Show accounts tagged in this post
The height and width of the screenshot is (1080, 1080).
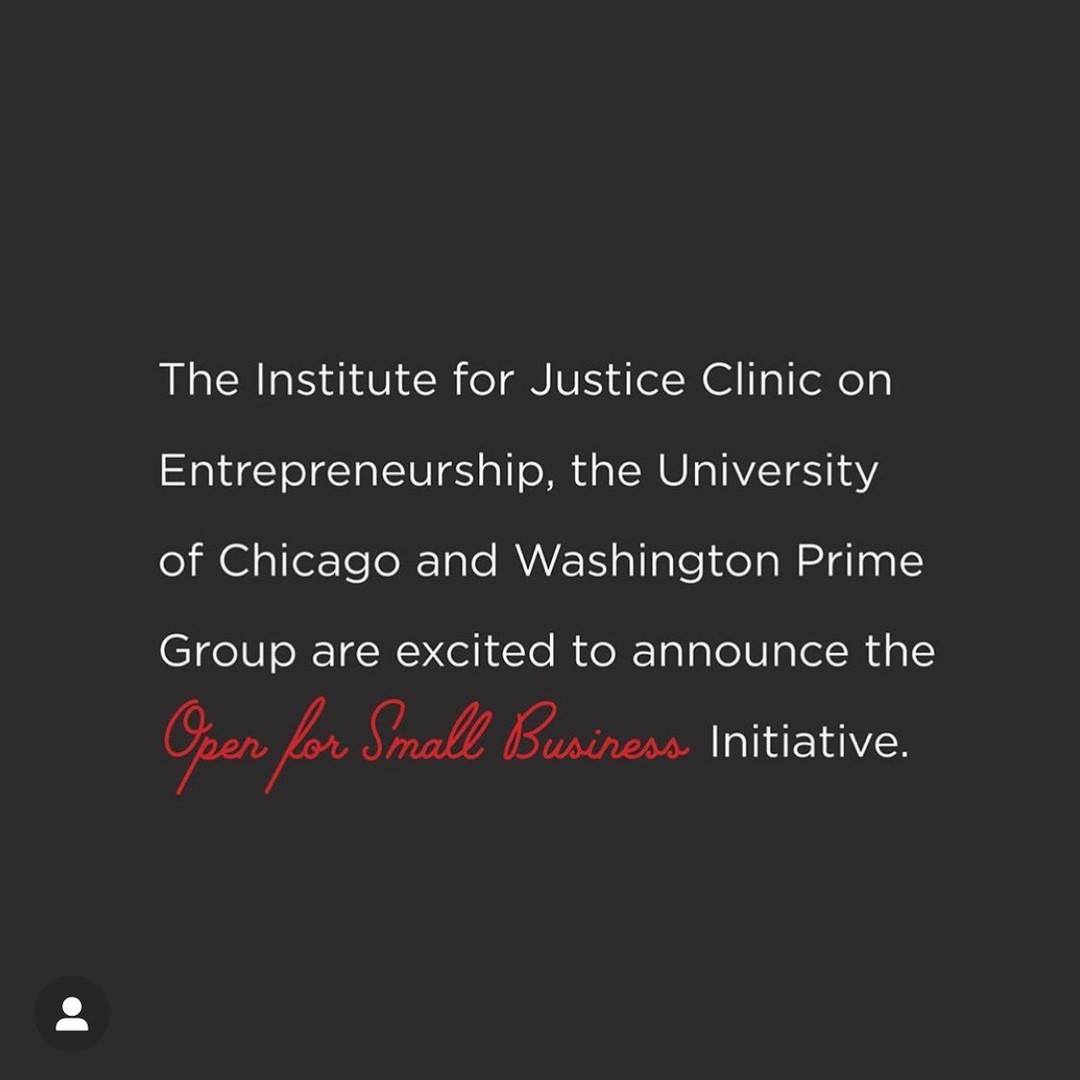(72, 1013)
